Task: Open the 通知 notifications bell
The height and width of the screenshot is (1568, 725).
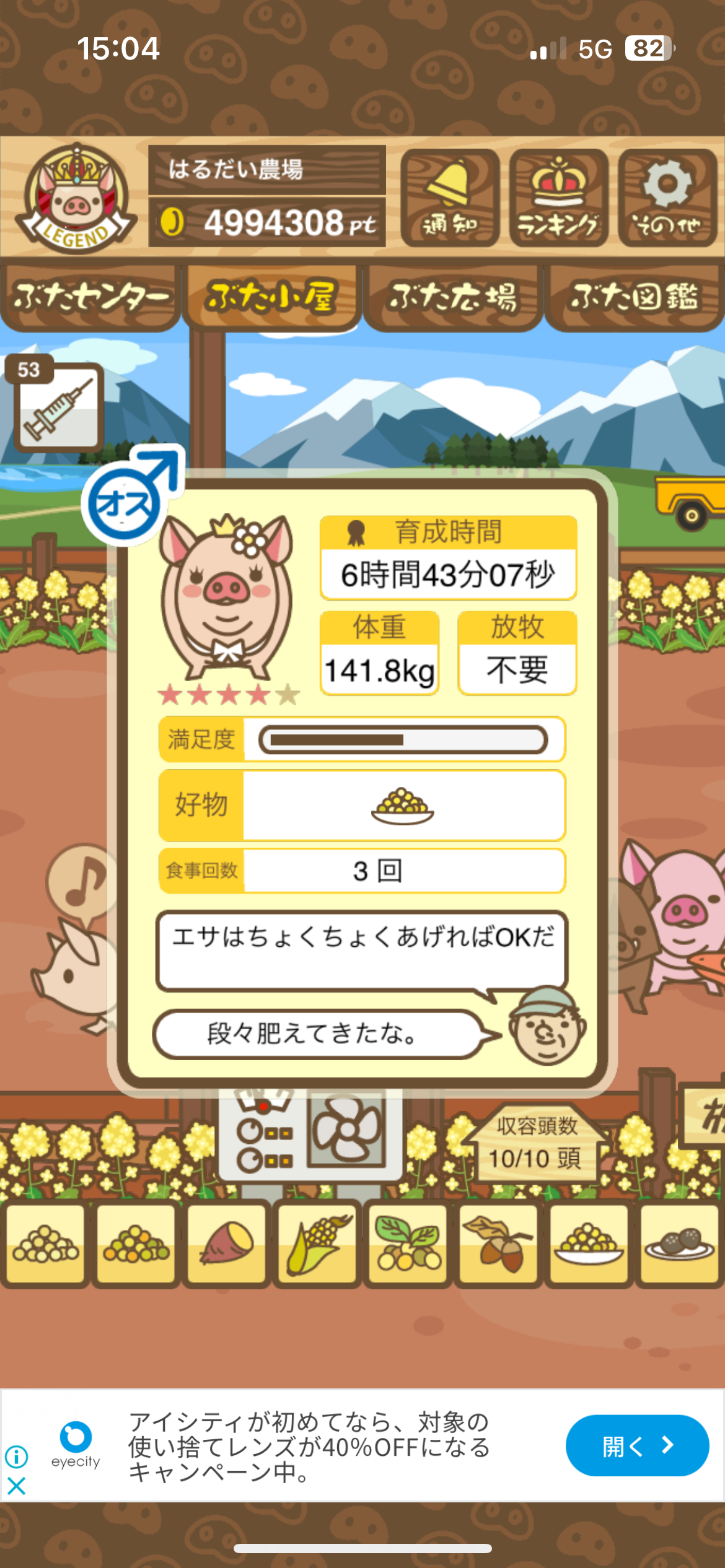Action: point(450,198)
